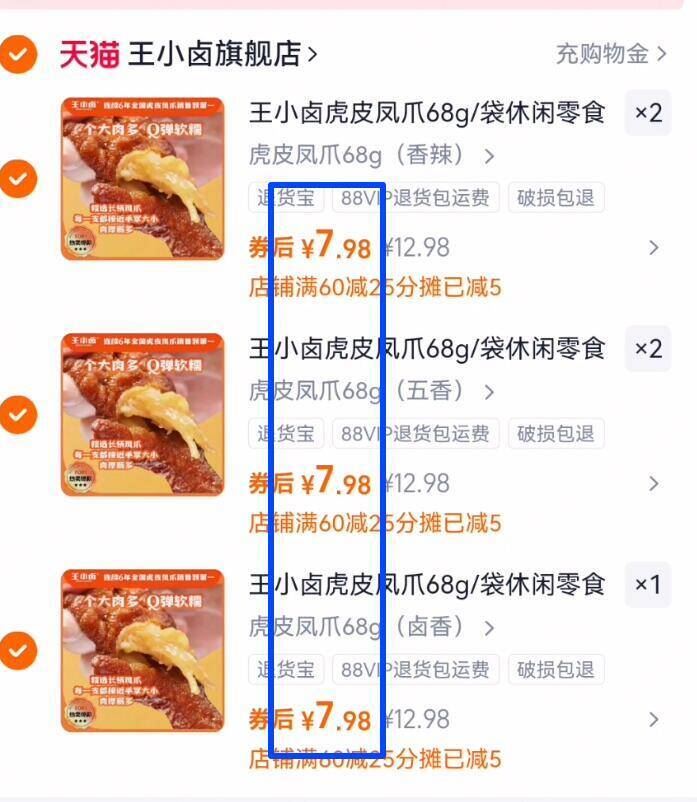Uncheck the 香辣 chicken feet item

click(x=18, y=179)
